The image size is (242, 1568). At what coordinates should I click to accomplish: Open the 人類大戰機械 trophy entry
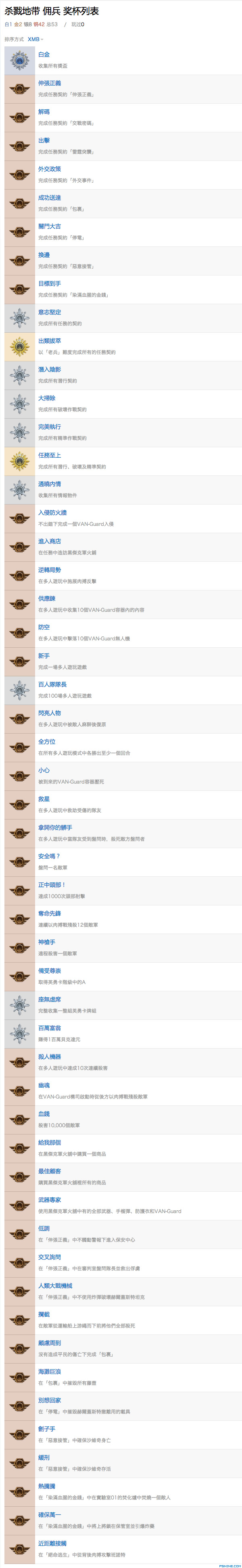click(55, 1285)
